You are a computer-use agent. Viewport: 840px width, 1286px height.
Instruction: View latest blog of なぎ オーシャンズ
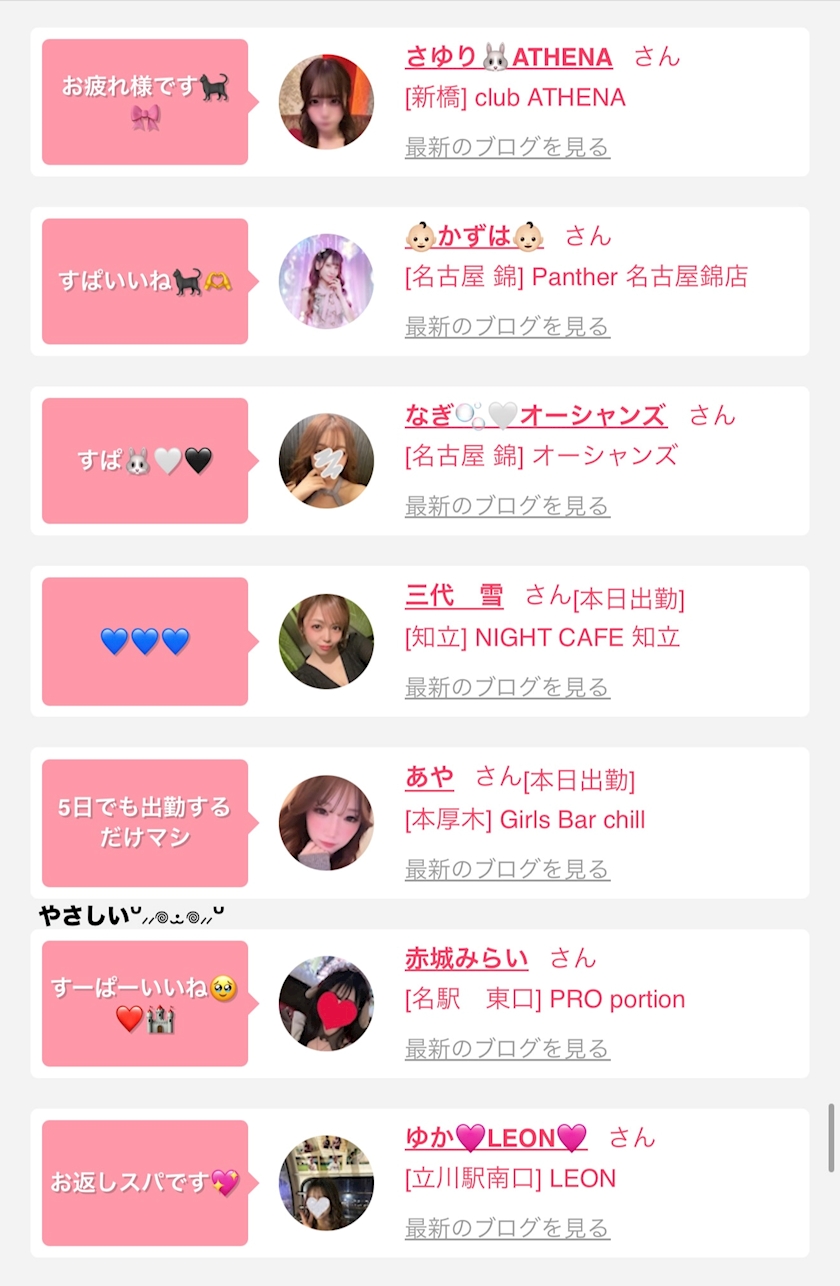point(507,506)
